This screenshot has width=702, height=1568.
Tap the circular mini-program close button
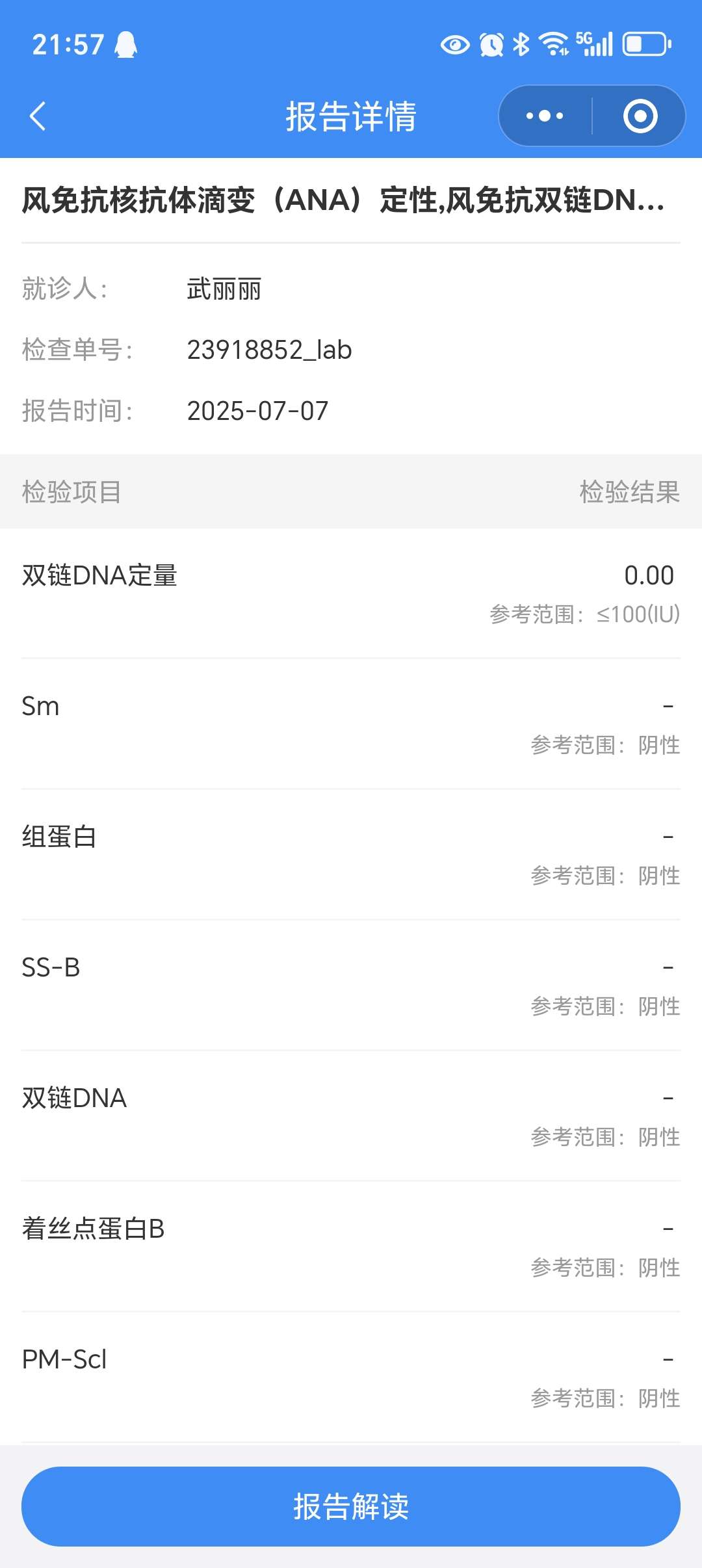pyautogui.click(x=640, y=116)
